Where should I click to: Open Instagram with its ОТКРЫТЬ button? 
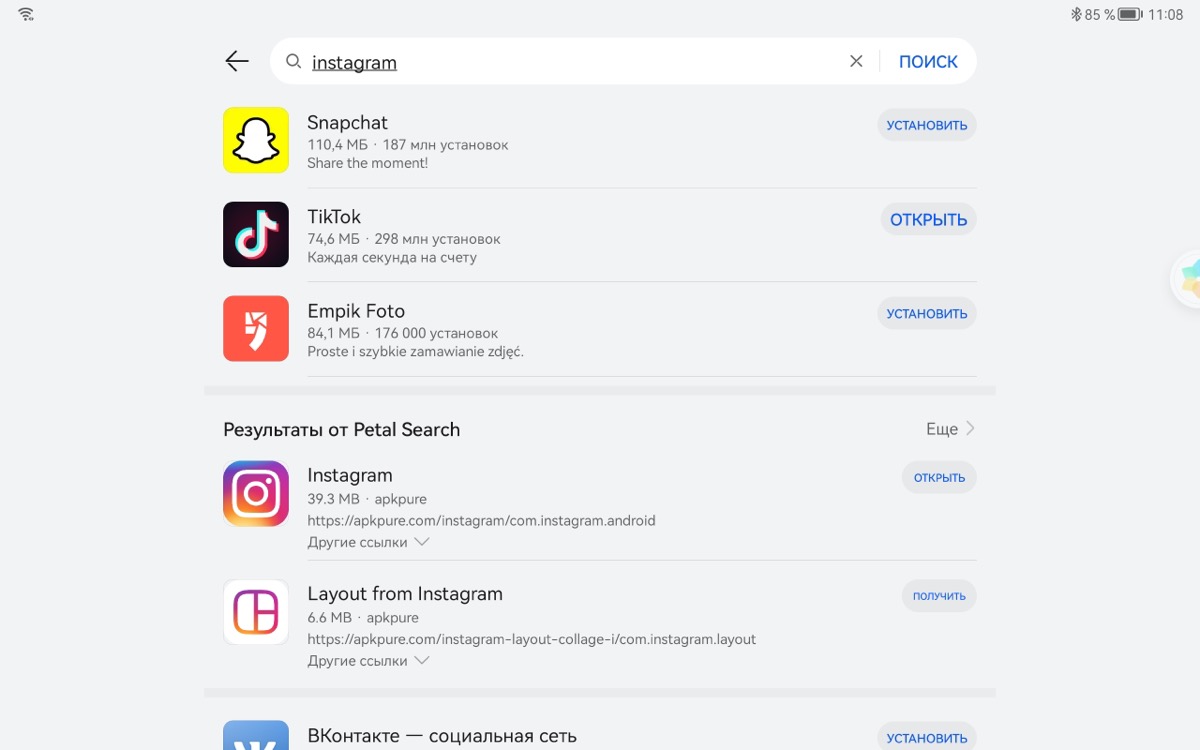tap(939, 477)
